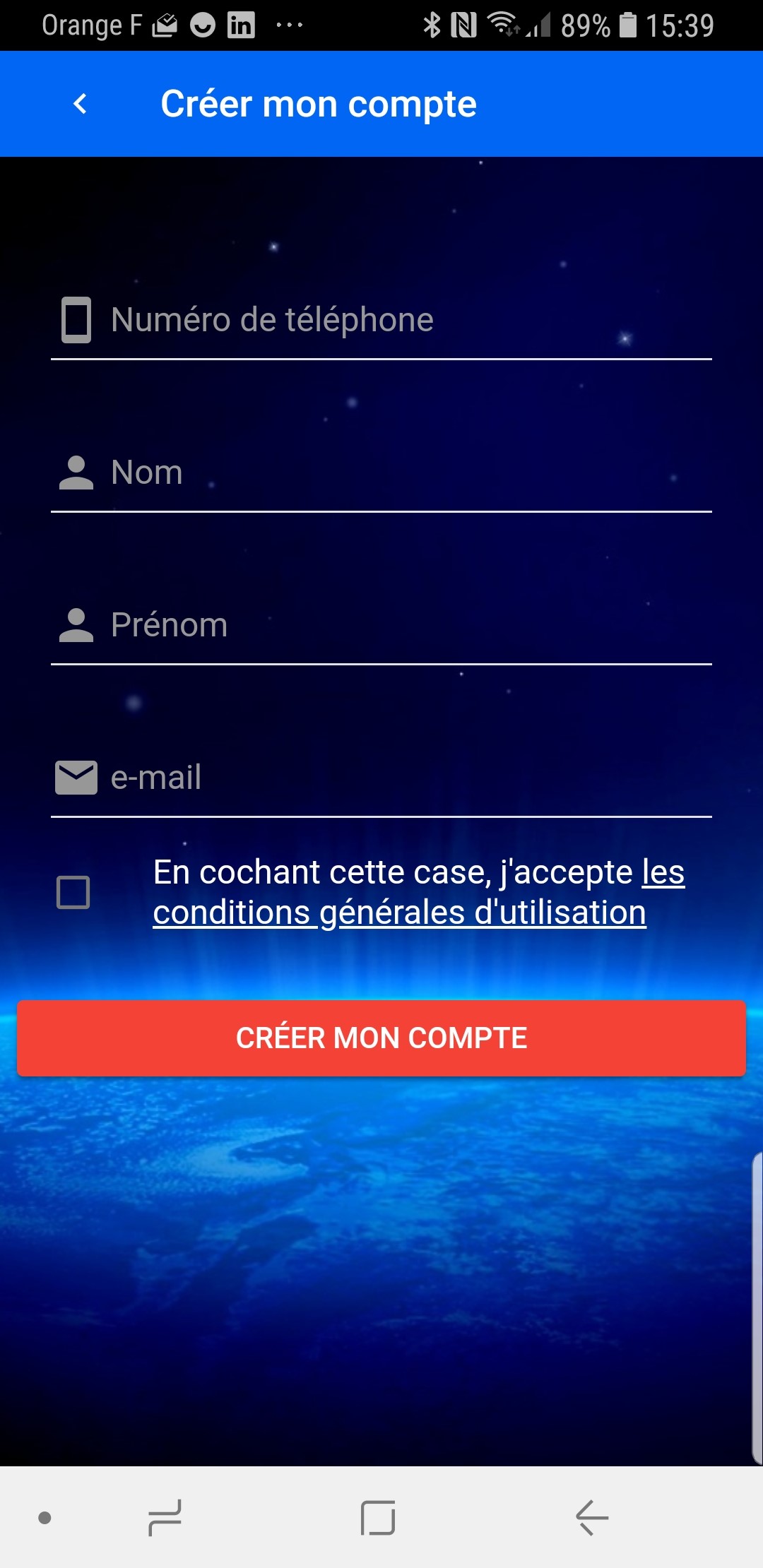Open recent apps from the navigation bar
Image resolution: width=763 pixels, height=1568 pixels.
165,1517
